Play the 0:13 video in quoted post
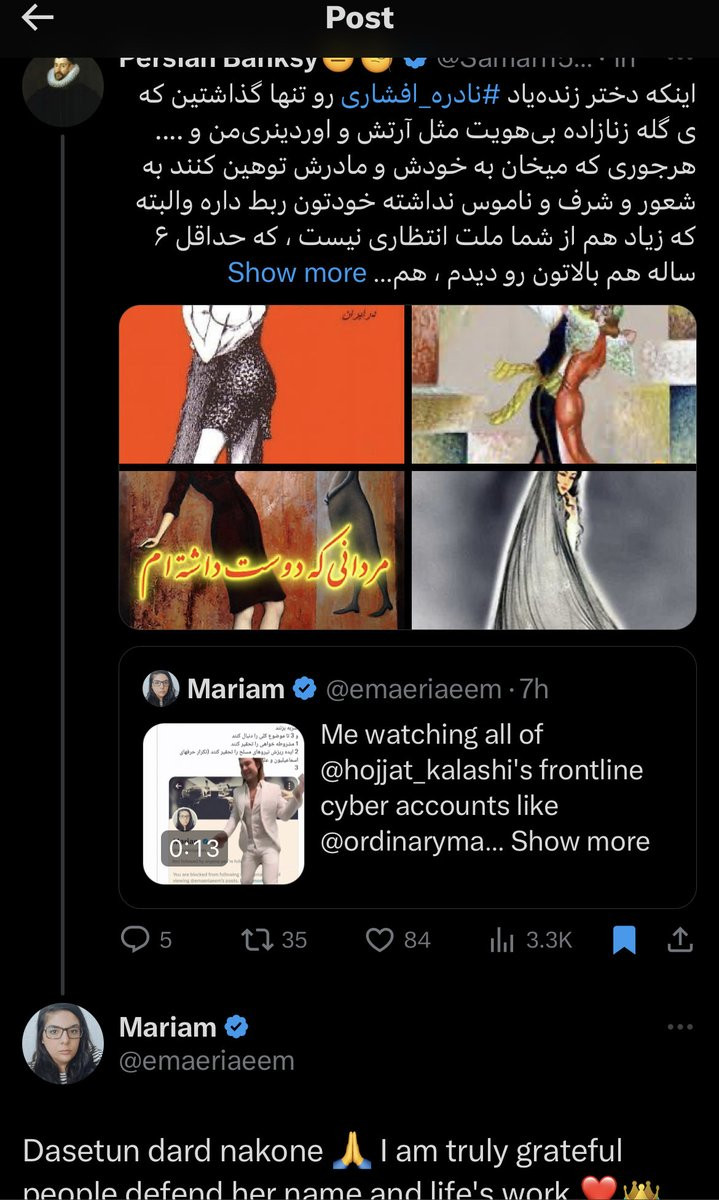The image size is (719, 1200). 223,803
